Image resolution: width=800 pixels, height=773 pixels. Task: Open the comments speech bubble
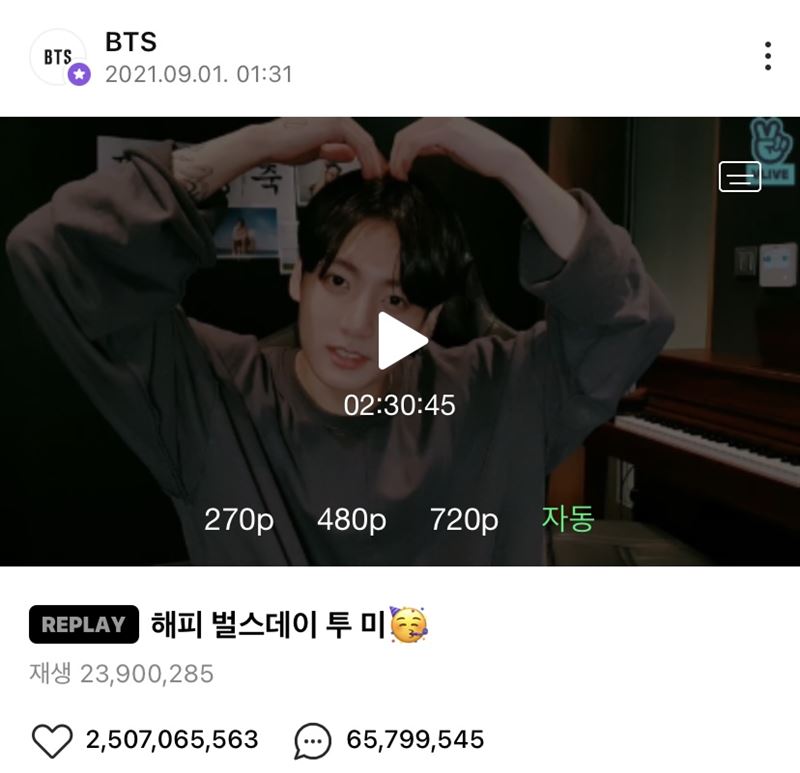[312, 741]
